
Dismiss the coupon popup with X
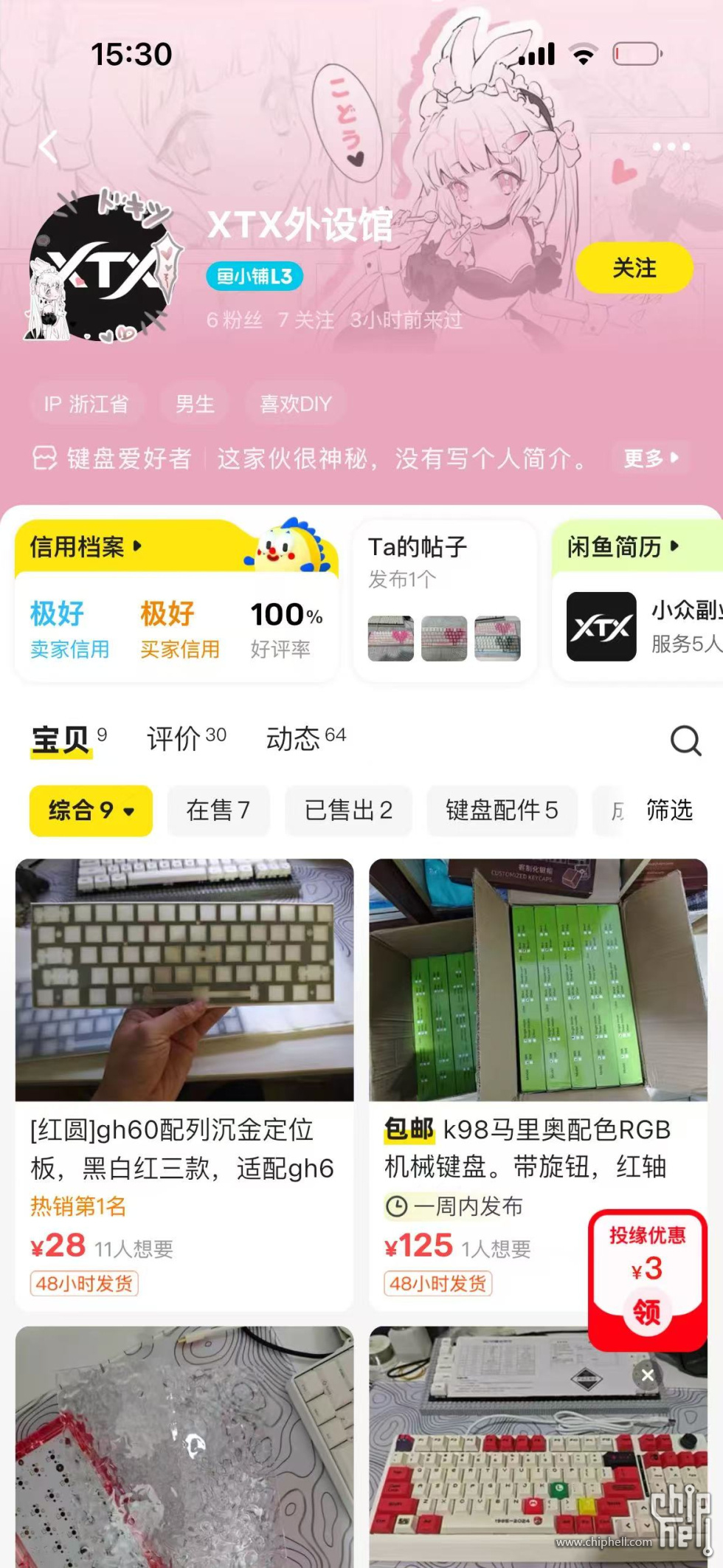[x=647, y=1375]
